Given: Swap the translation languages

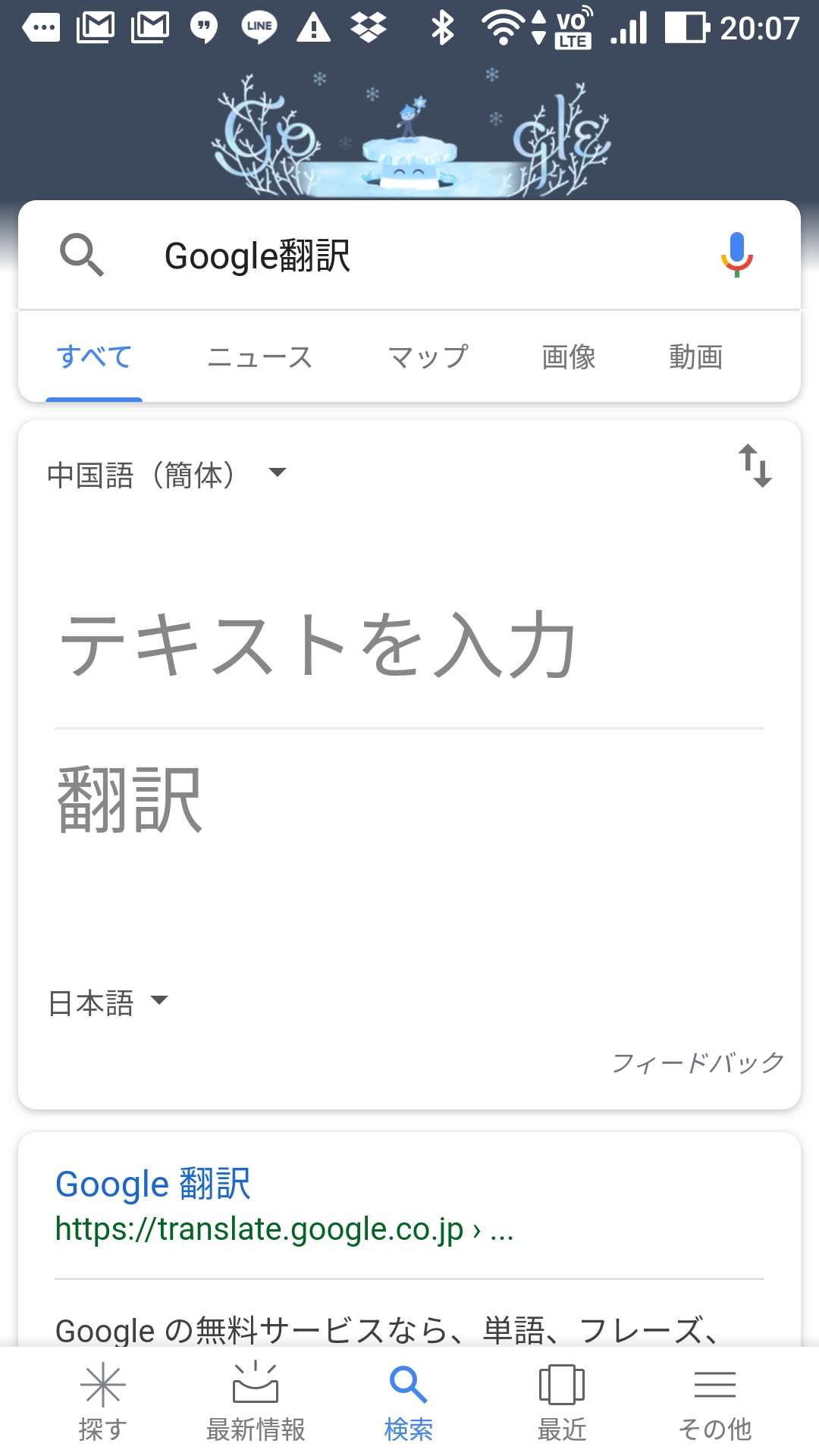Looking at the screenshot, I should [755, 466].
